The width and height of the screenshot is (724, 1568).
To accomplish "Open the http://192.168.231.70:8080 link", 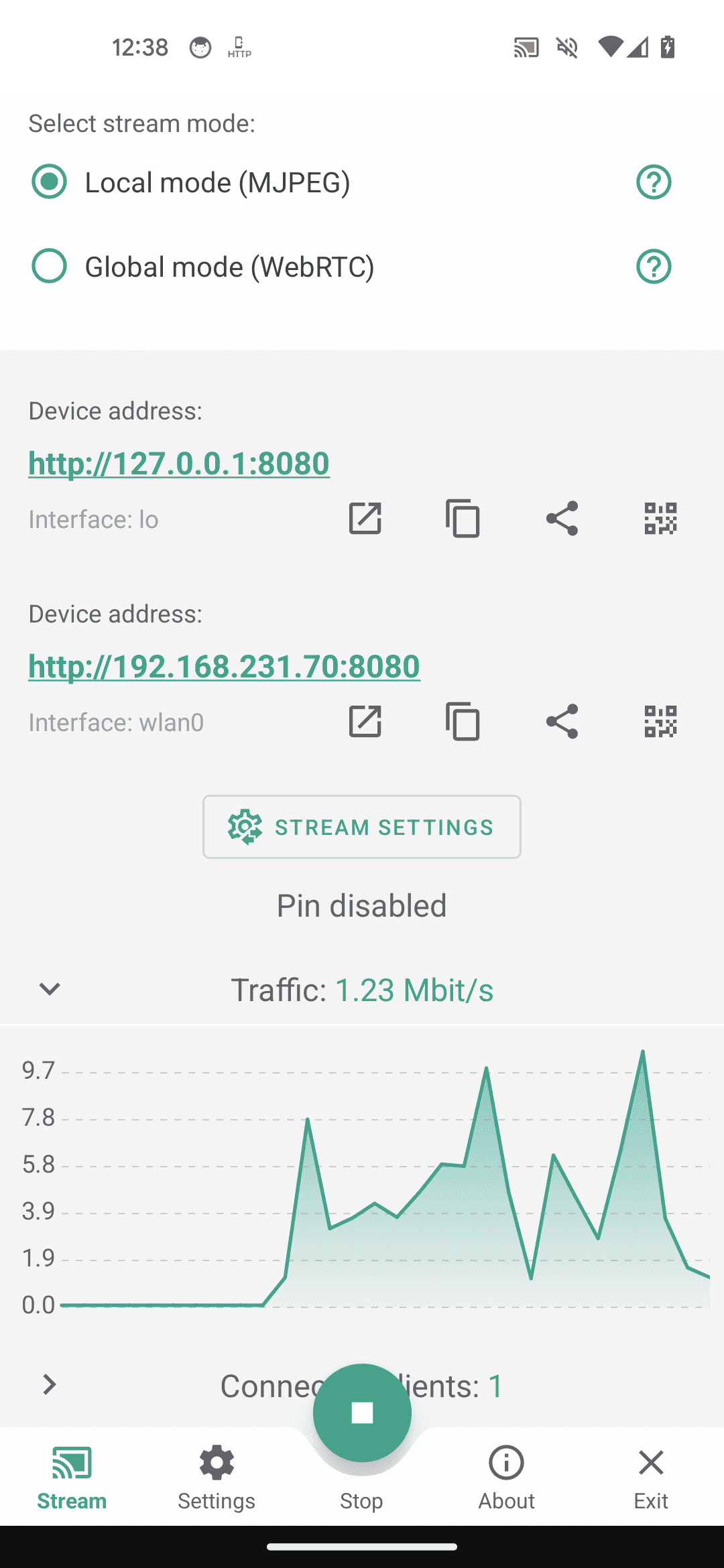I will (224, 666).
